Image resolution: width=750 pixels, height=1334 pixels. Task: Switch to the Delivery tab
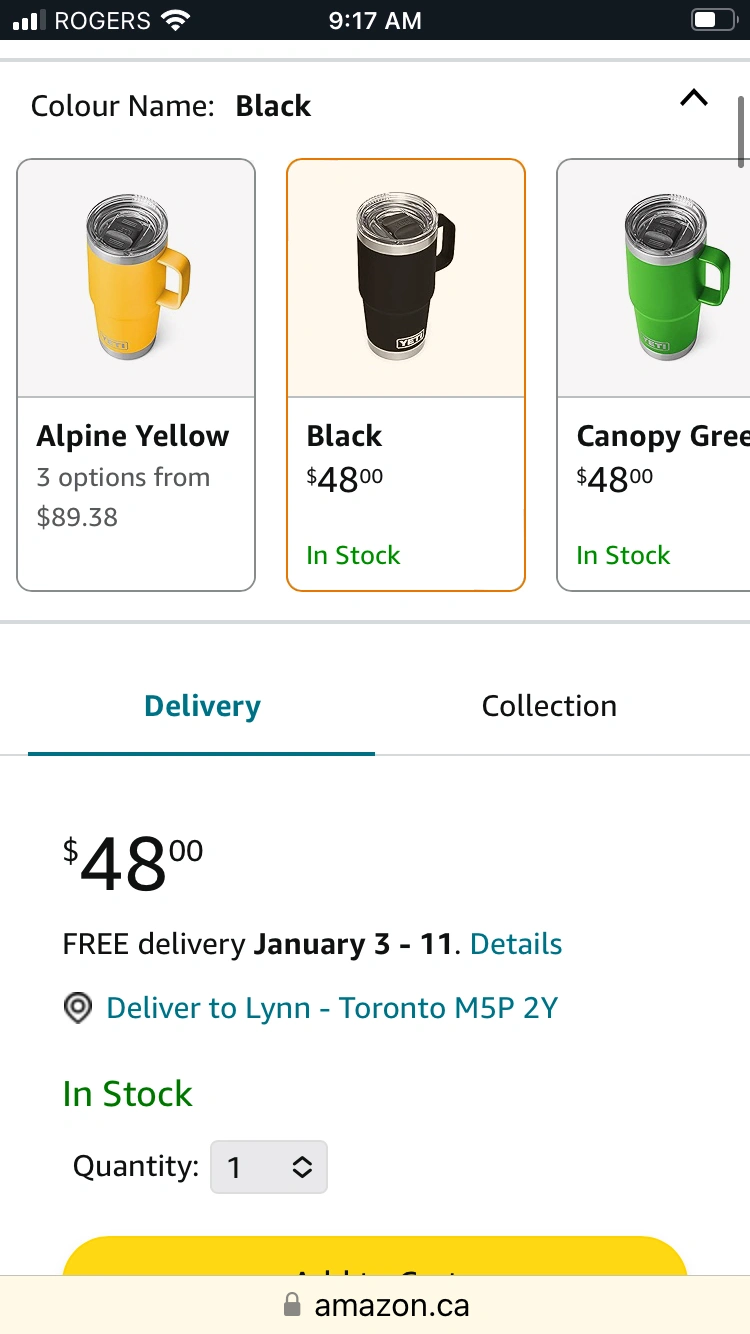202,706
